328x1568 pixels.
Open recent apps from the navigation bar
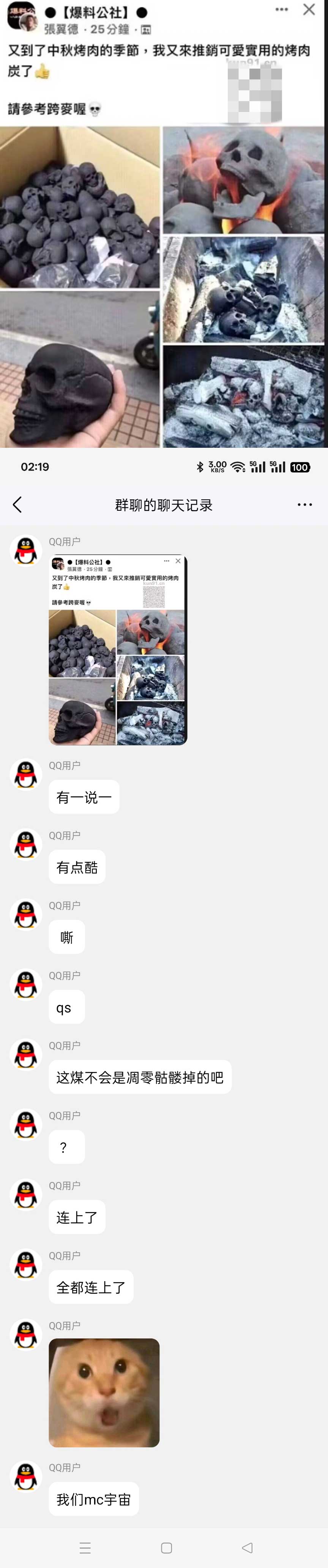(85, 1547)
